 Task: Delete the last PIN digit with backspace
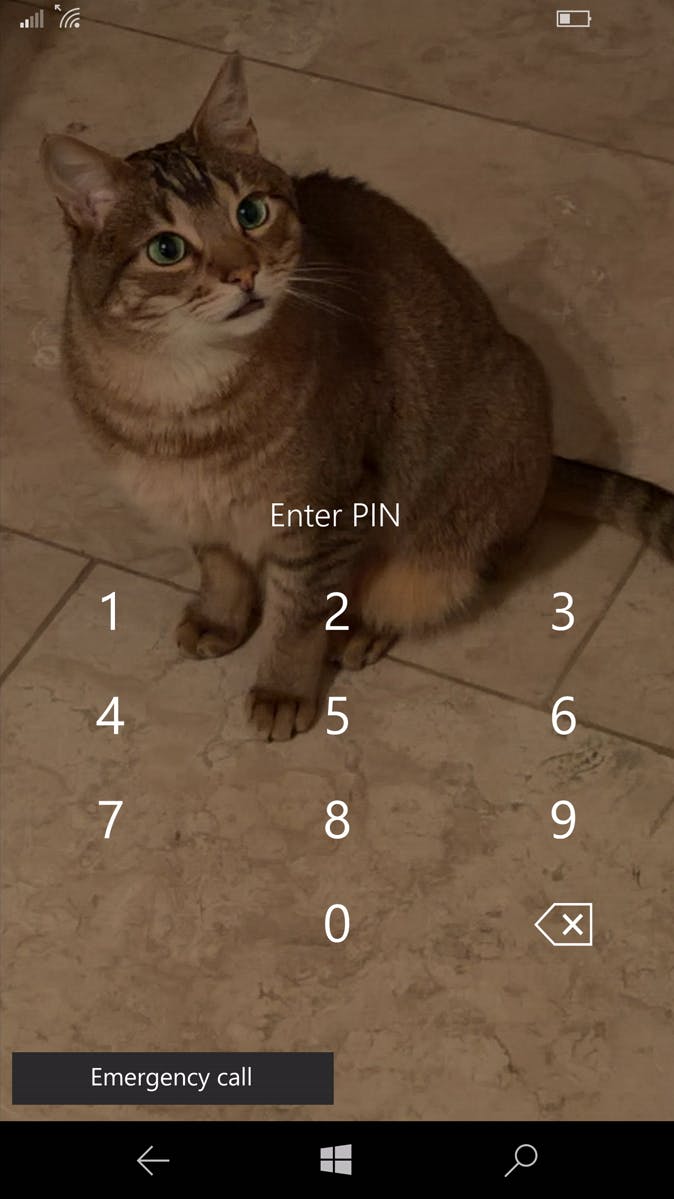[x=564, y=925]
